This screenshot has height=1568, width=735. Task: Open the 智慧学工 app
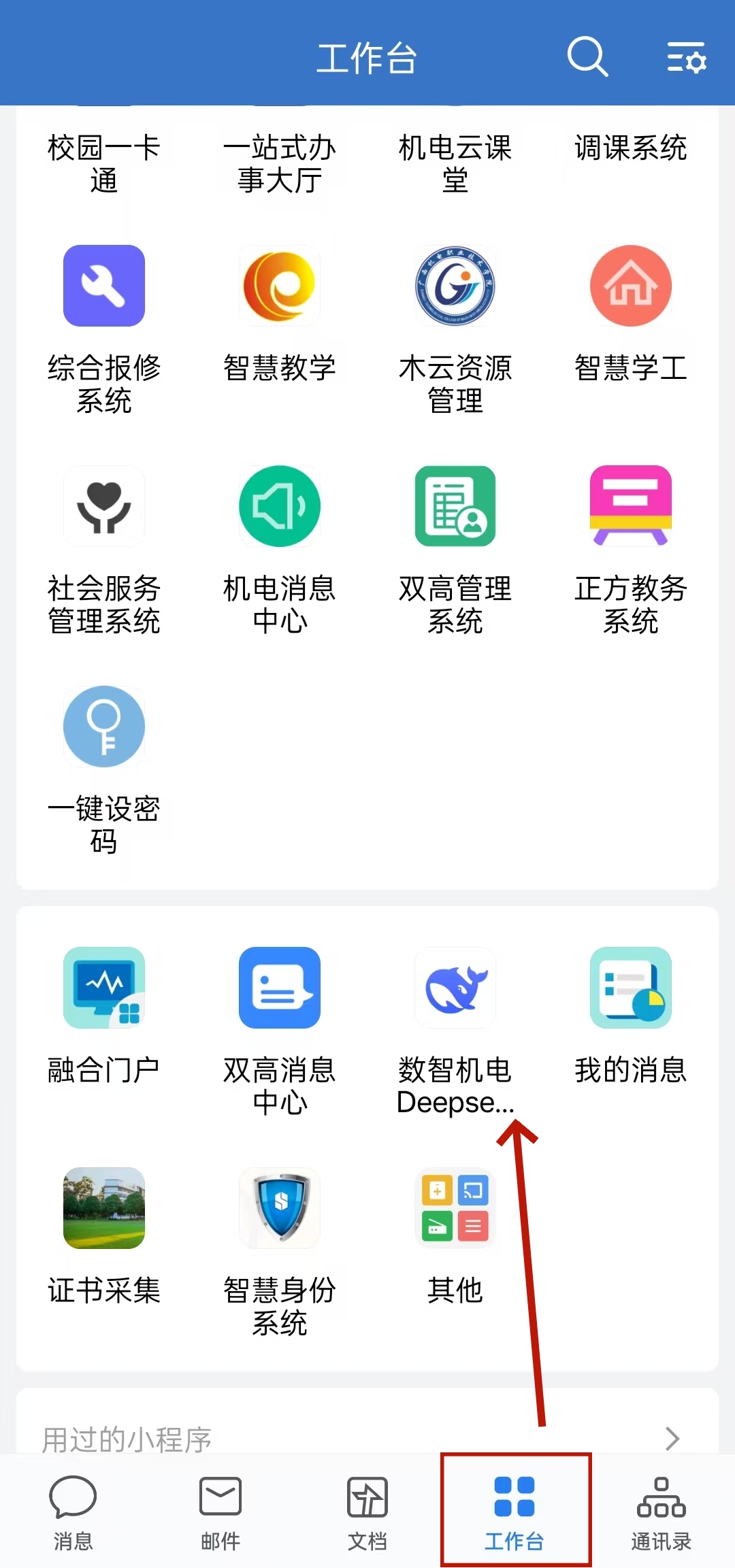[631, 286]
